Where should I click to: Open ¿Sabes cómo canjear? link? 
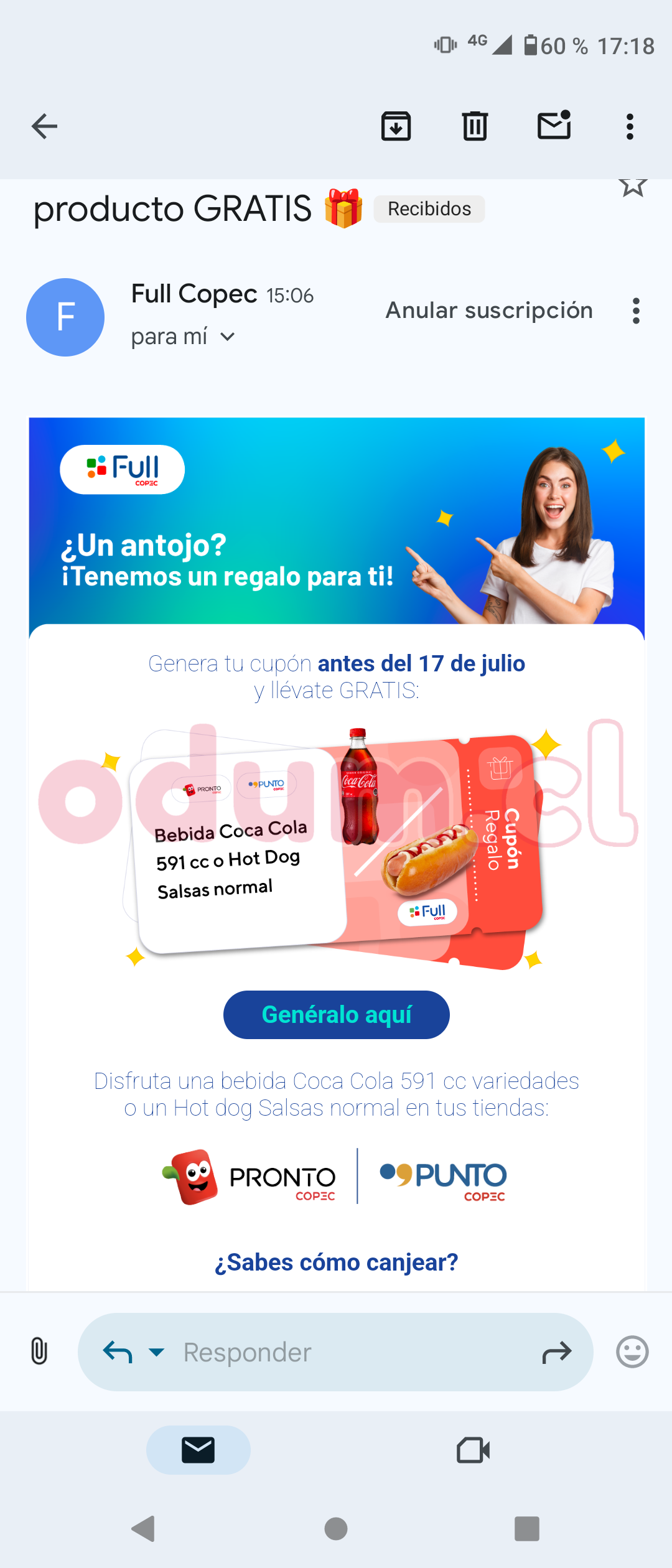pos(336,1262)
